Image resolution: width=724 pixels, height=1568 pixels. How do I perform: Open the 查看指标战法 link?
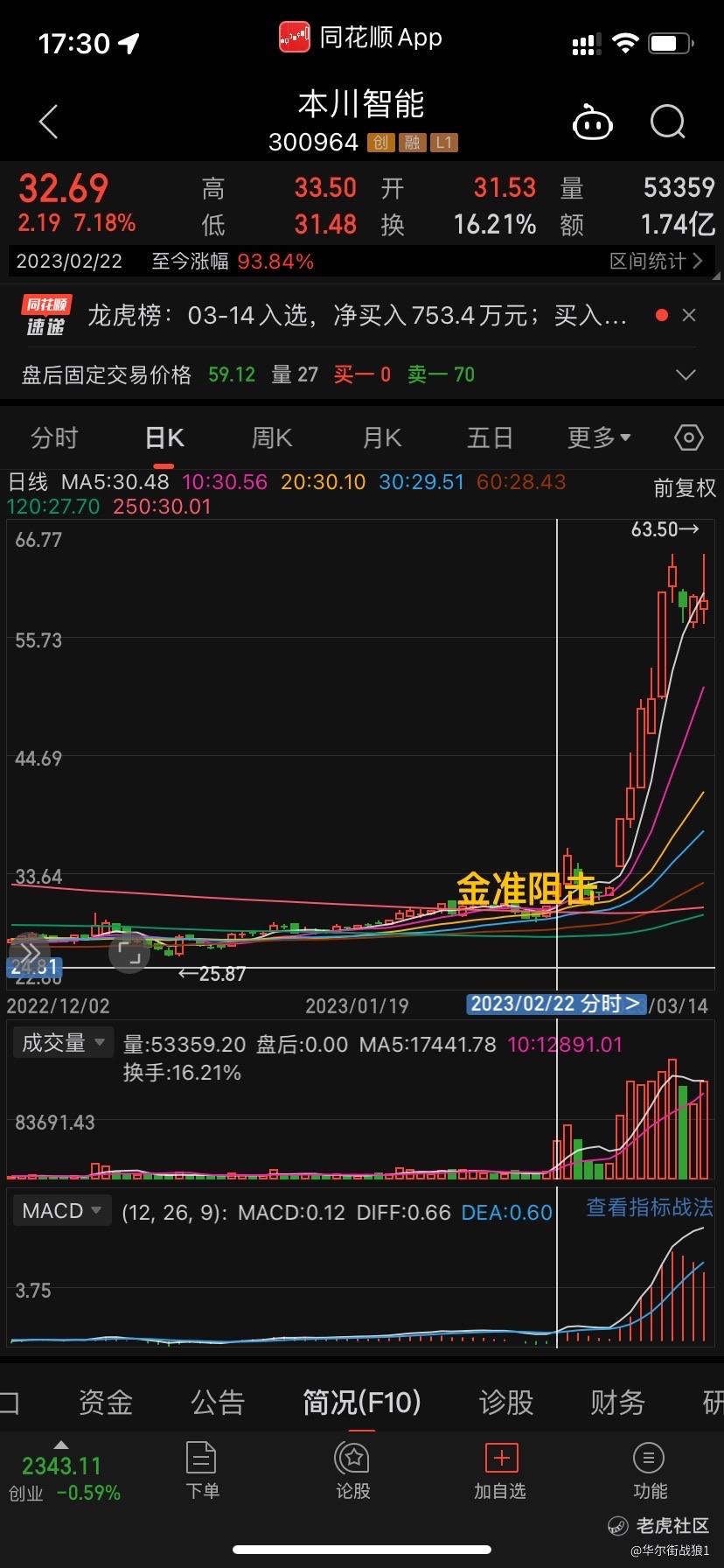tap(649, 1207)
